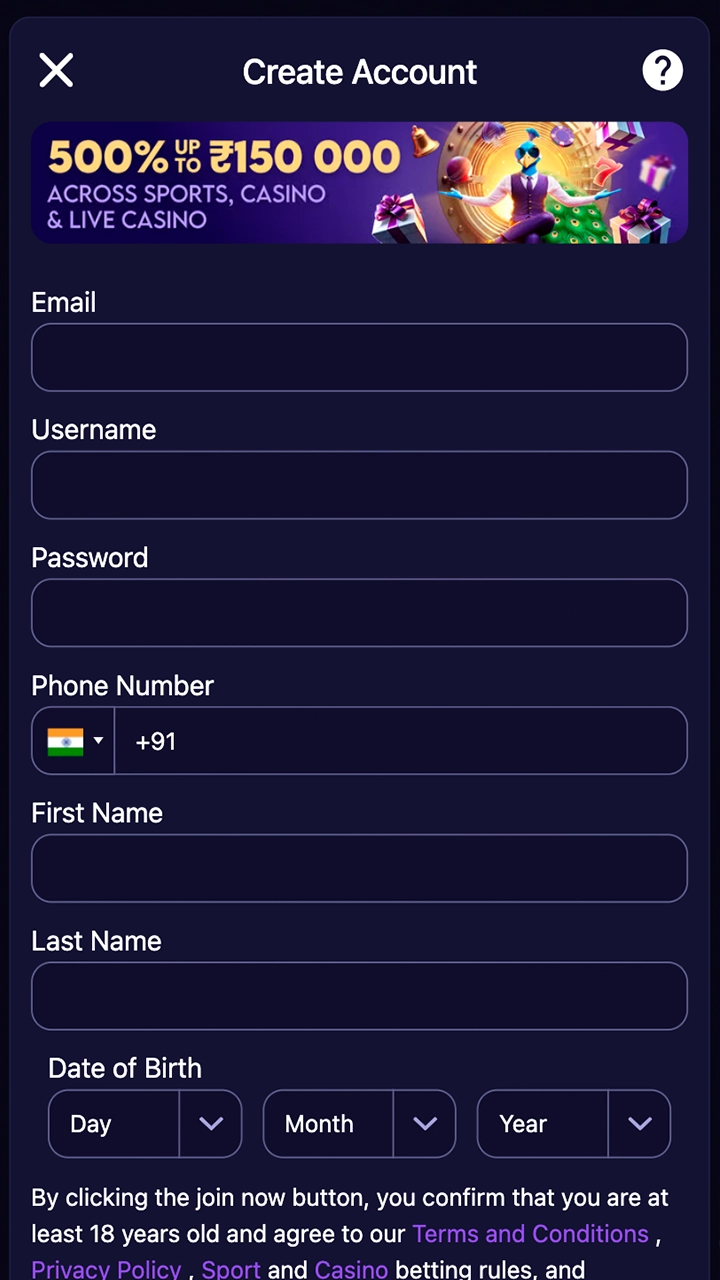Open the Privacy Policy link
Viewport: 720px width, 1280px height.
[x=105, y=1268]
